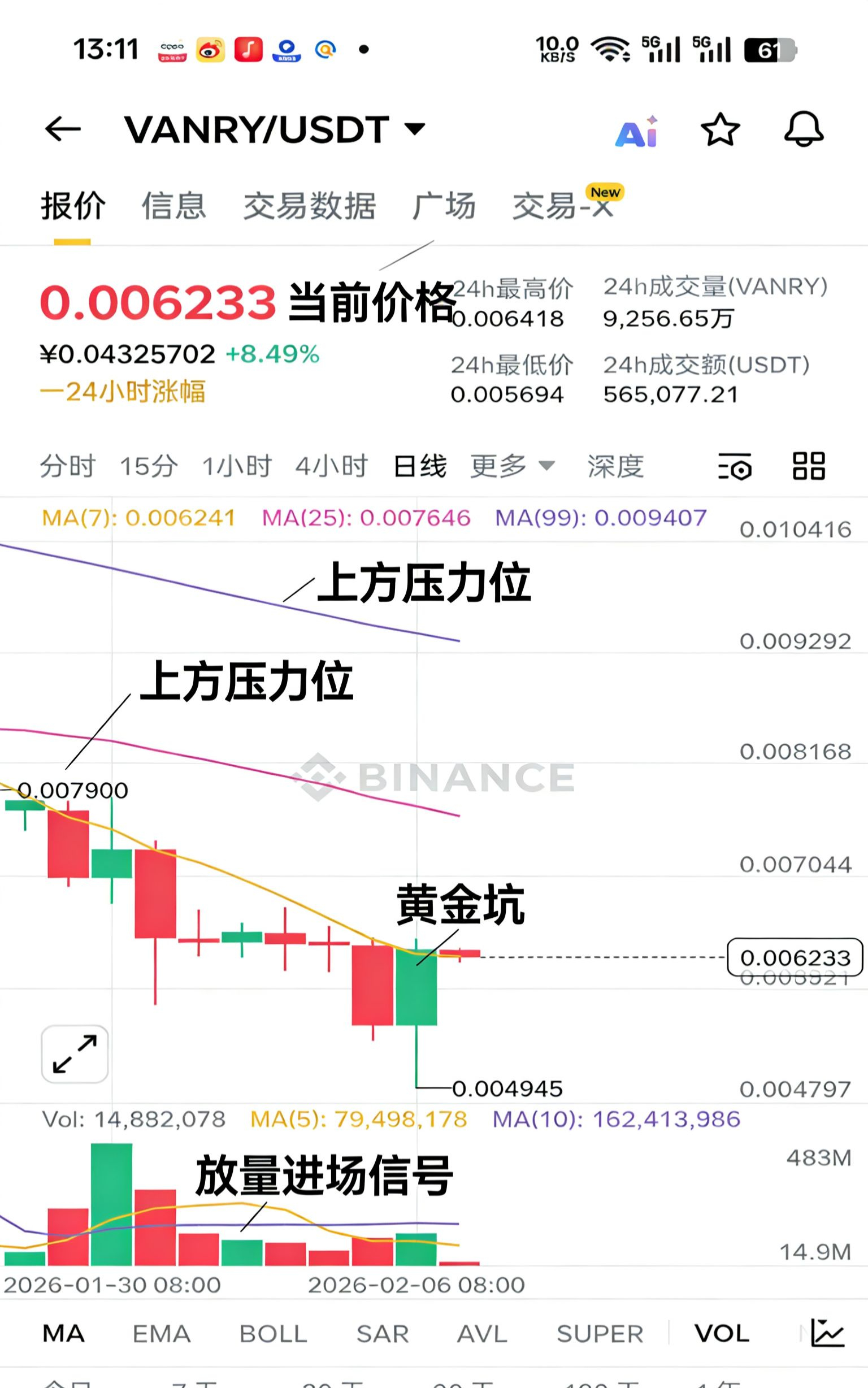The width and height of the screenshot is (868, 1388).
Task: Go back using the top-left arrow
Action: (63, 129)
